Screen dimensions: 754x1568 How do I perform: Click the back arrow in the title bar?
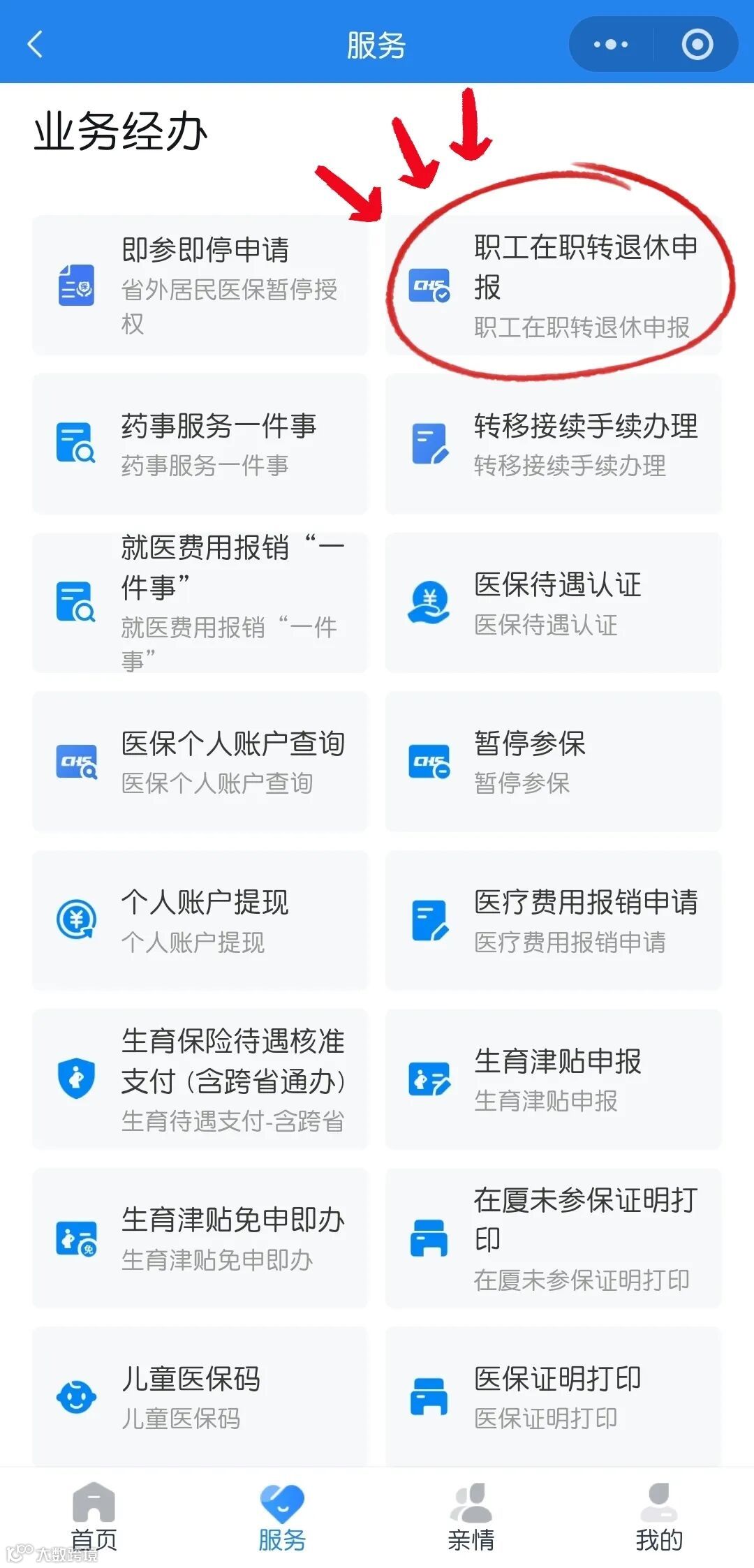click(34, 44)
